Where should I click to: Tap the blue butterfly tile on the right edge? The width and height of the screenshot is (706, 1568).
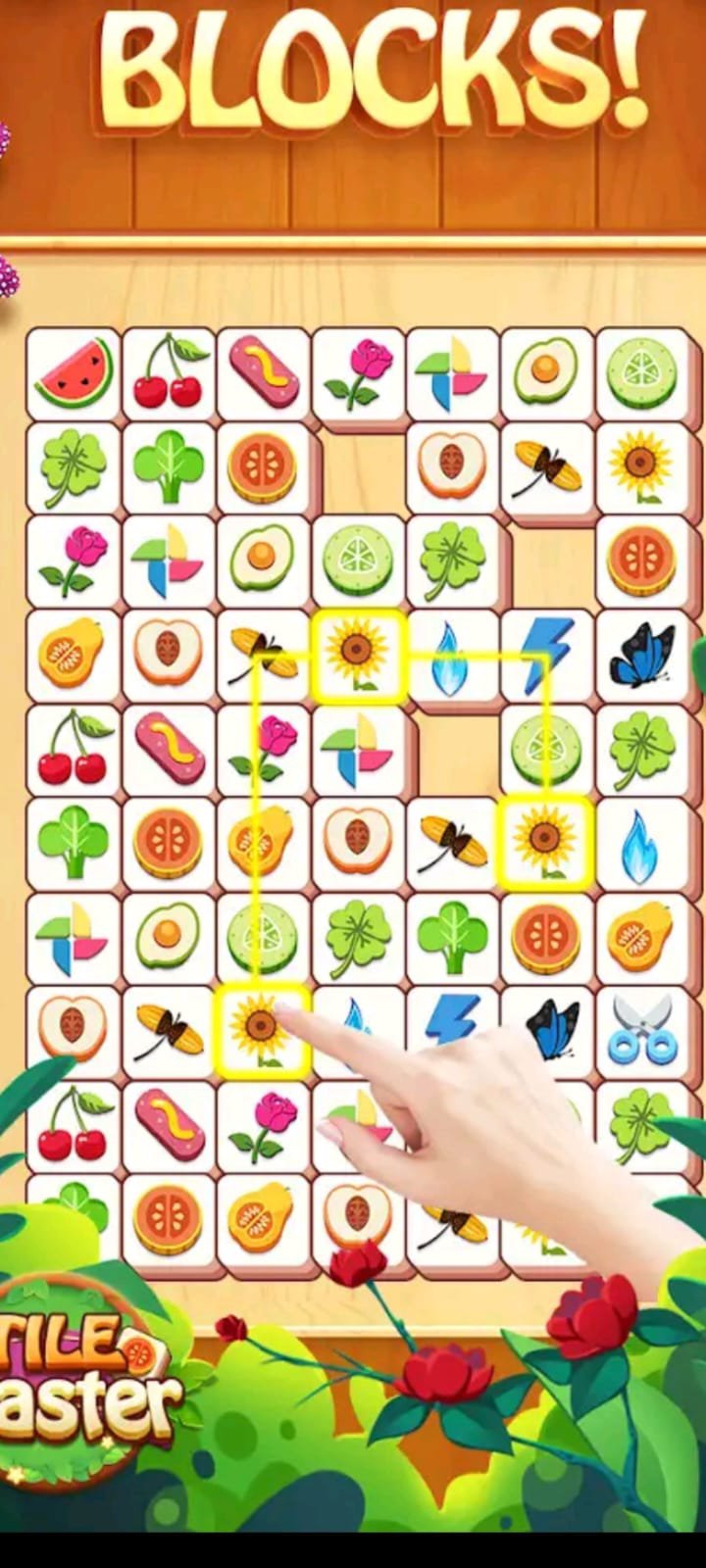[642, 654]
